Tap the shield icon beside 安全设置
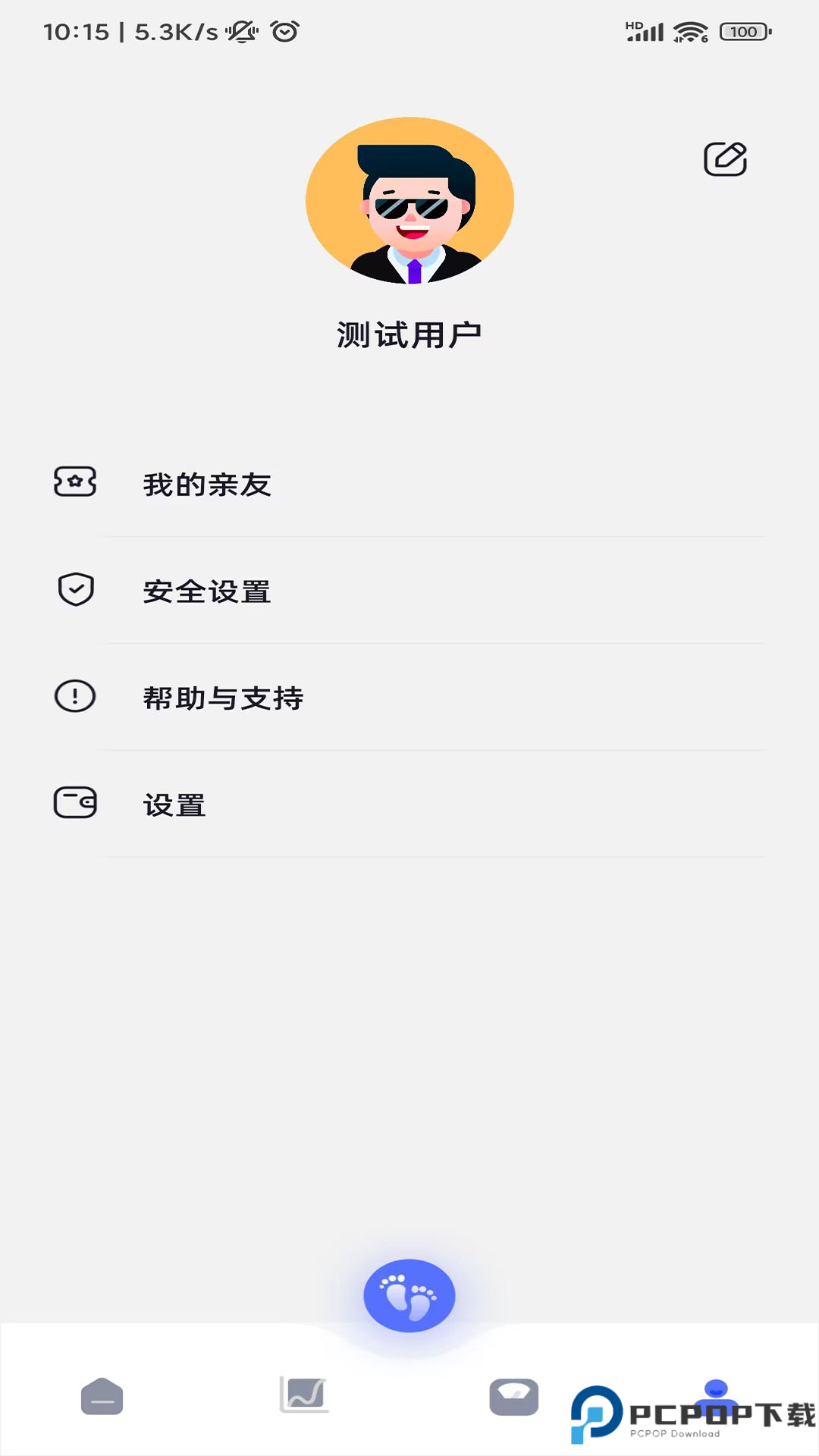The width and height of the screenshot is (819, 1456). 74,590
